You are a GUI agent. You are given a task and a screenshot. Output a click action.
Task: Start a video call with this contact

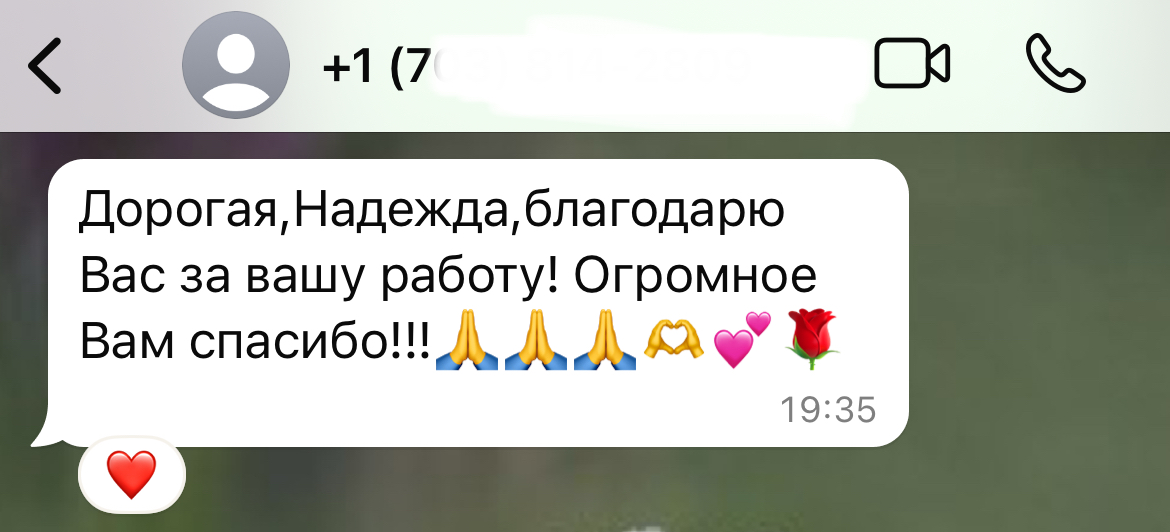[x=911, y=66]
